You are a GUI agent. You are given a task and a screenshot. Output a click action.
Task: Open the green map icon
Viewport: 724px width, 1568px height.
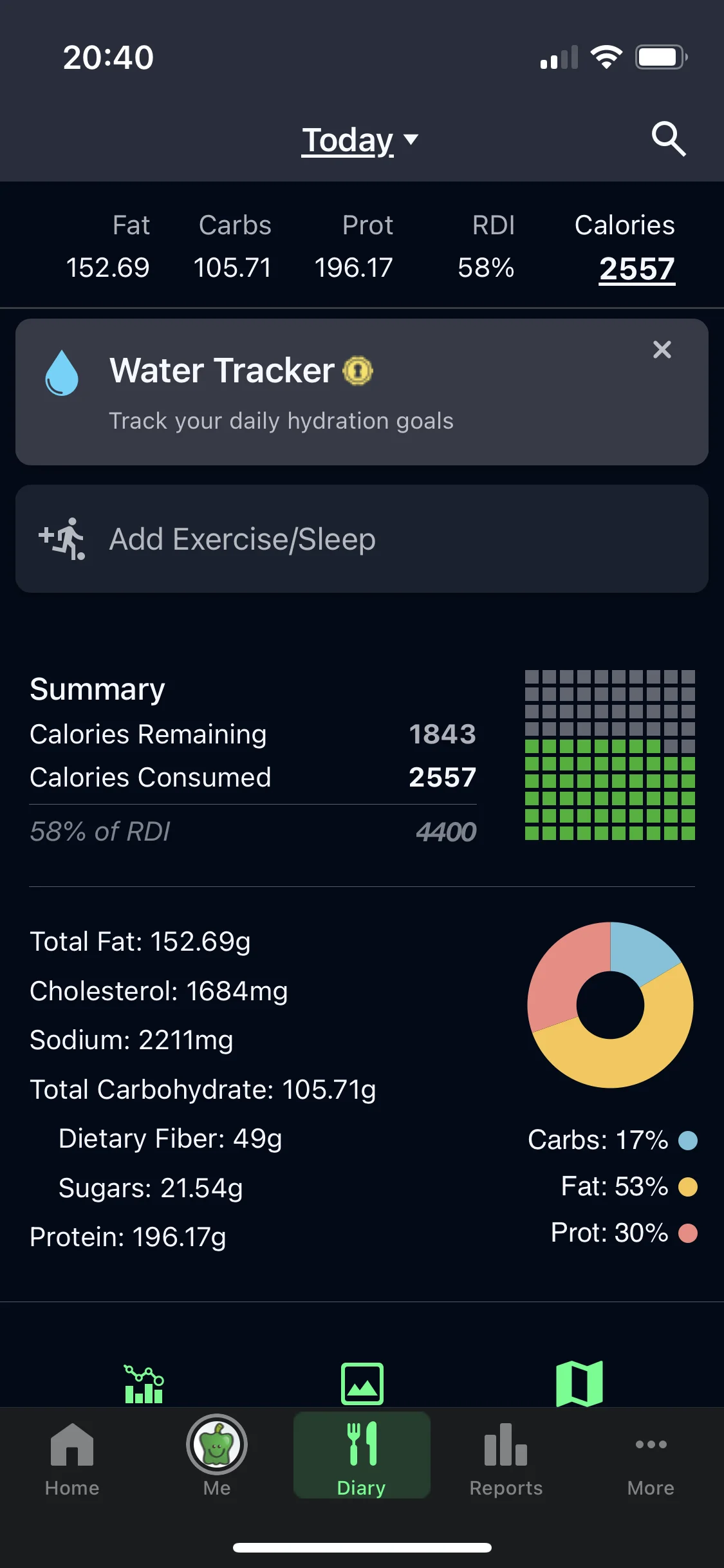coord(579,1384)
